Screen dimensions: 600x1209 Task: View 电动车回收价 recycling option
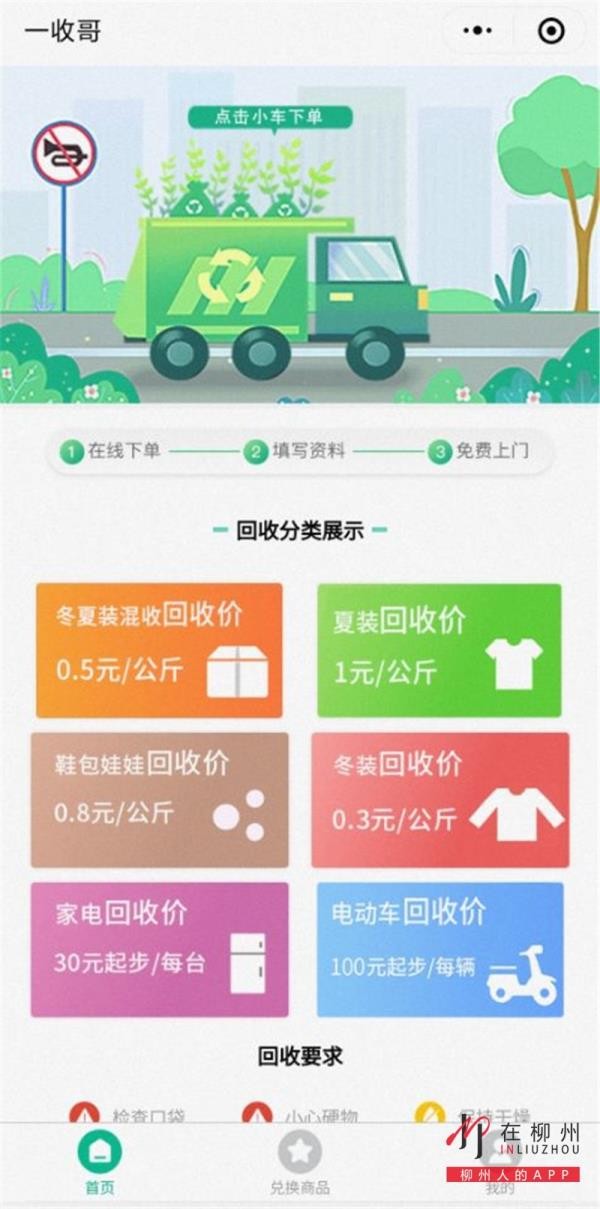[439, 949]
